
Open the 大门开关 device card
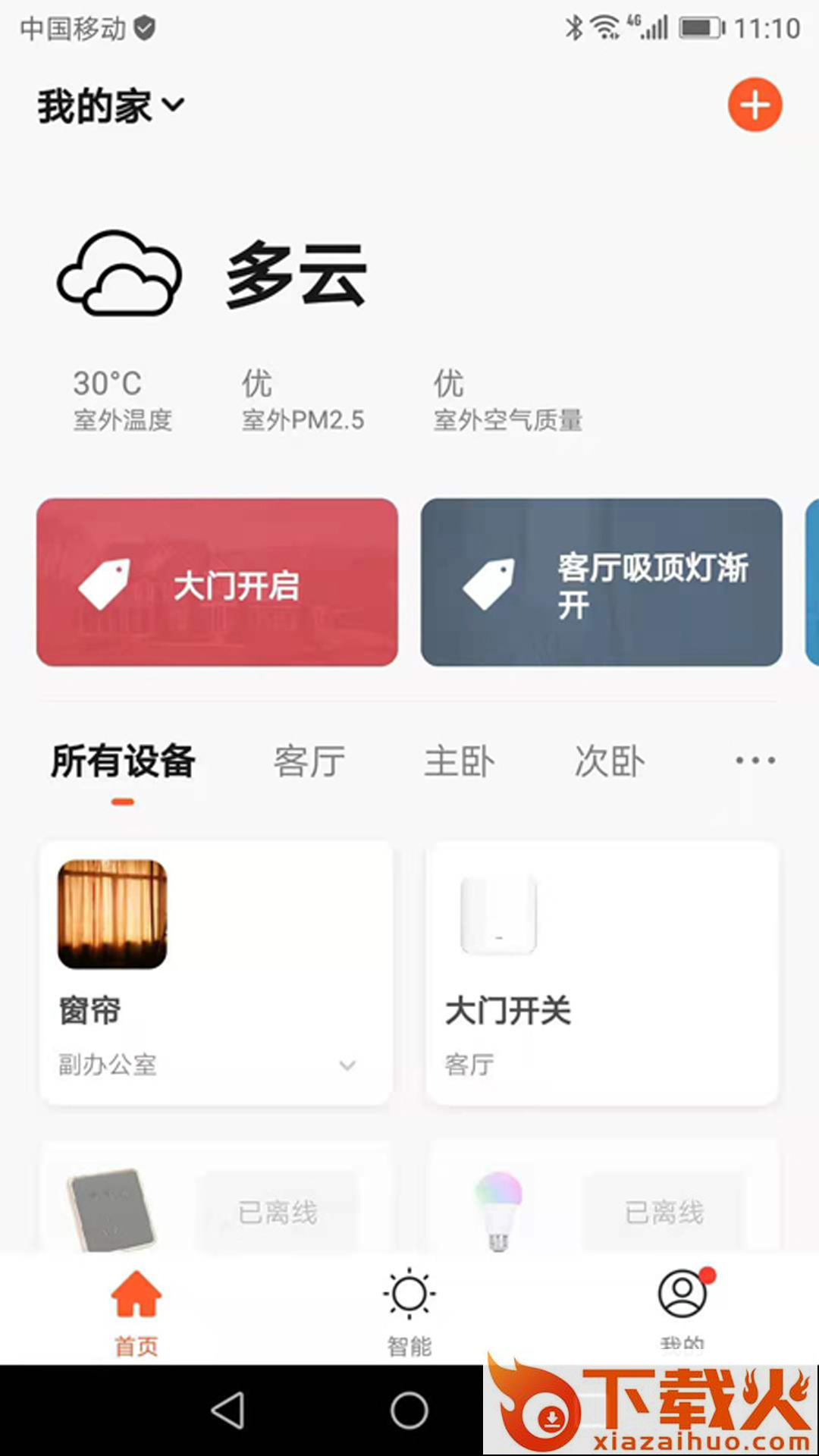(x=602, y=972)
